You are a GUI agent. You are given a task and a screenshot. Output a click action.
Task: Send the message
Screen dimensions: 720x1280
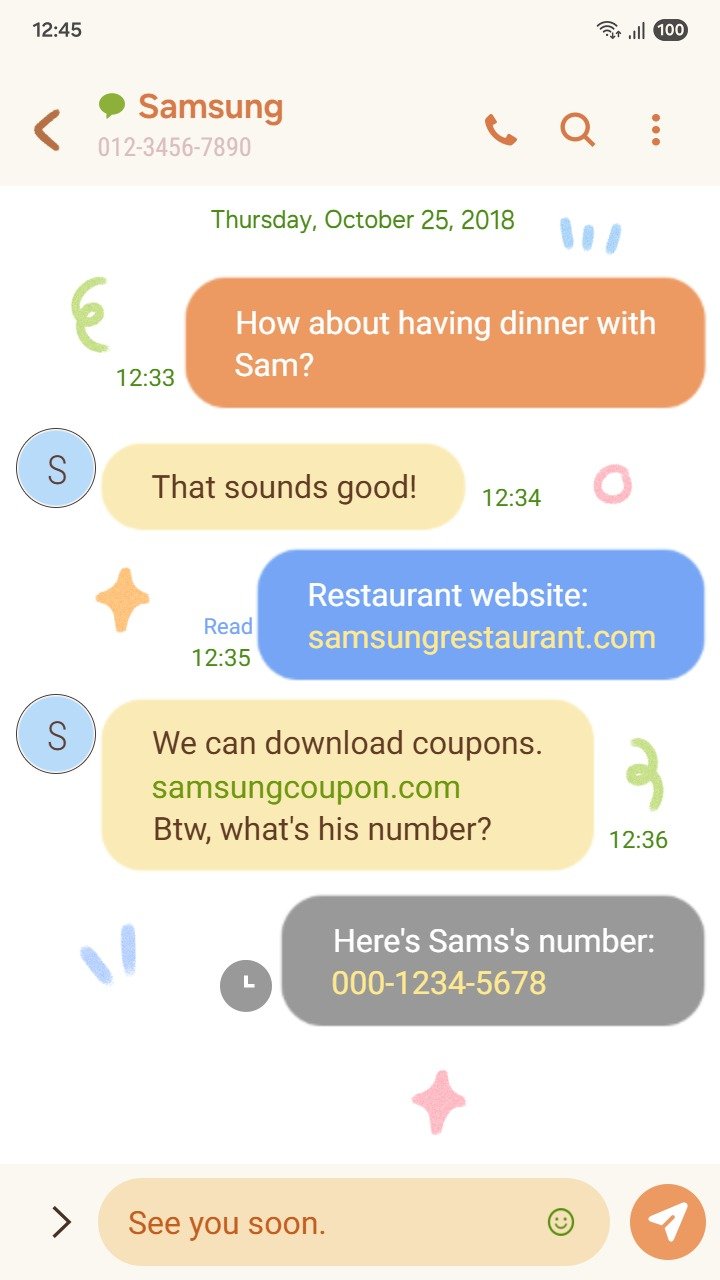point(667,1222)
